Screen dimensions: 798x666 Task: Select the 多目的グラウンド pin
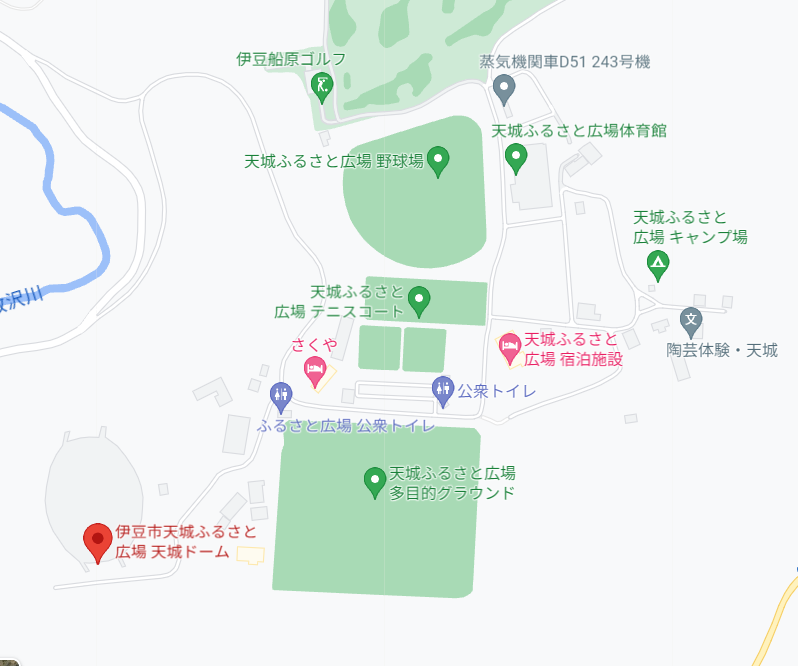coord(375,482)
